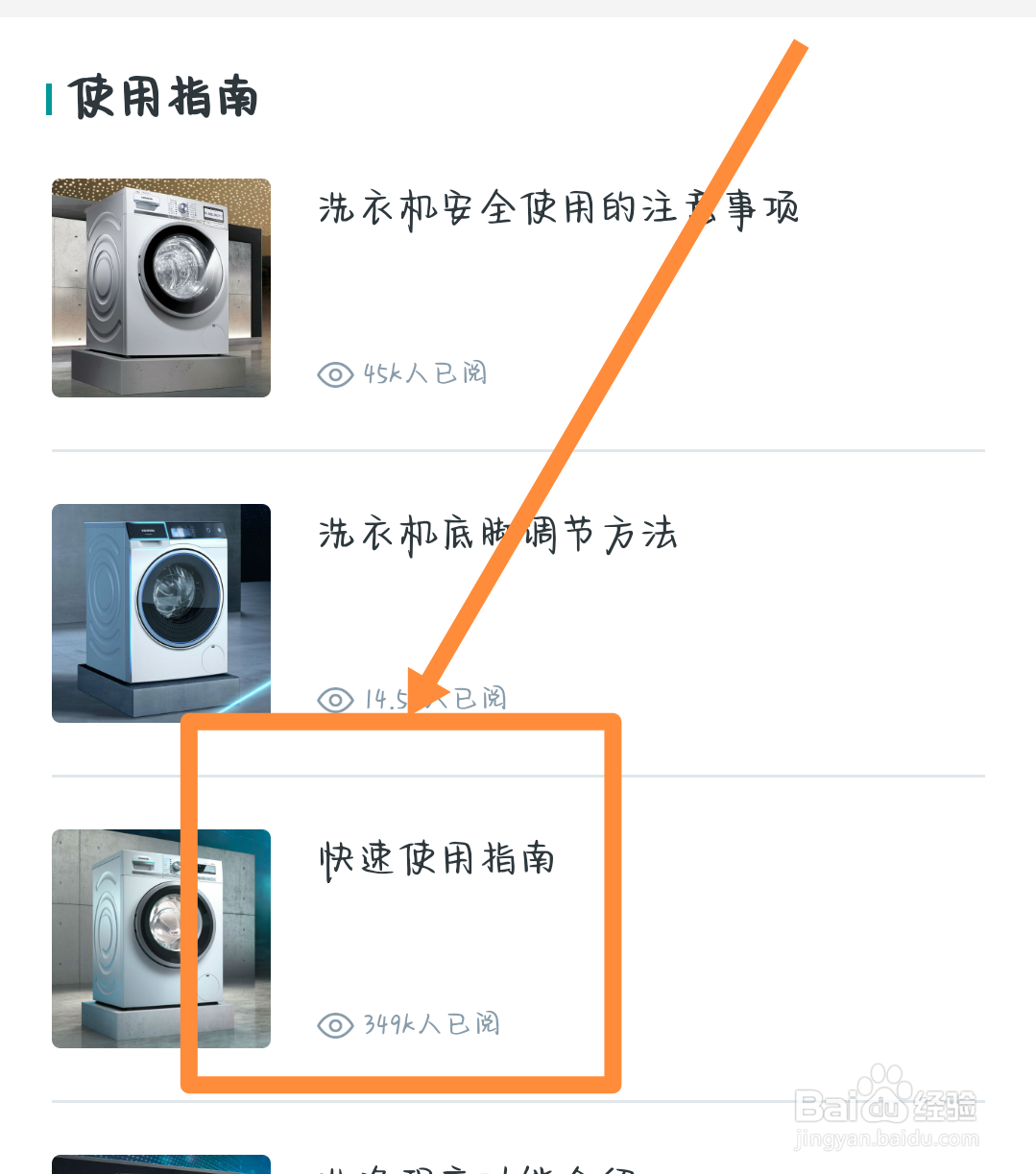This screenshot has width=1036, height=1174.
Task: Click the blue-trimmed washing machine thumbnail
Action: point(160,614)
